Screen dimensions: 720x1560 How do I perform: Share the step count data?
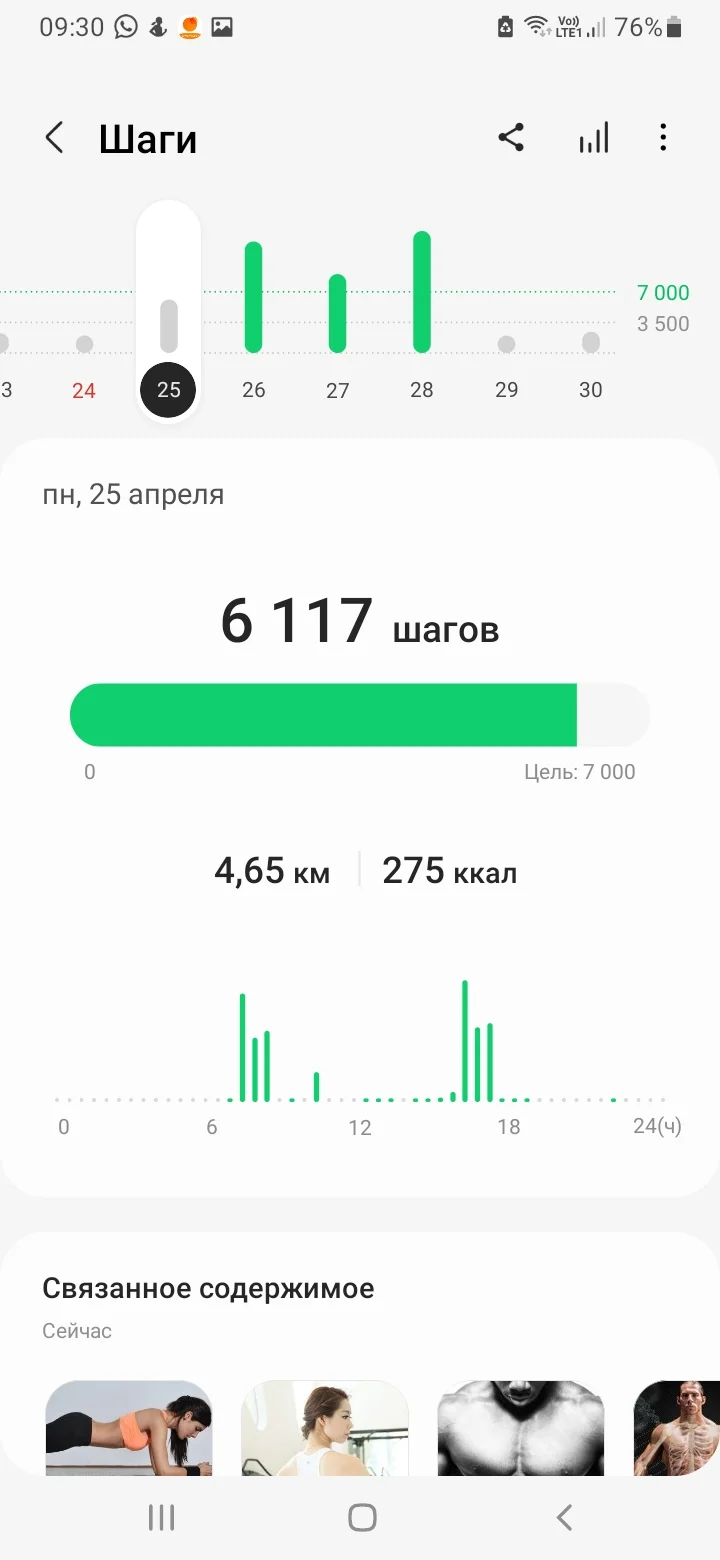[x=511, y=138]
